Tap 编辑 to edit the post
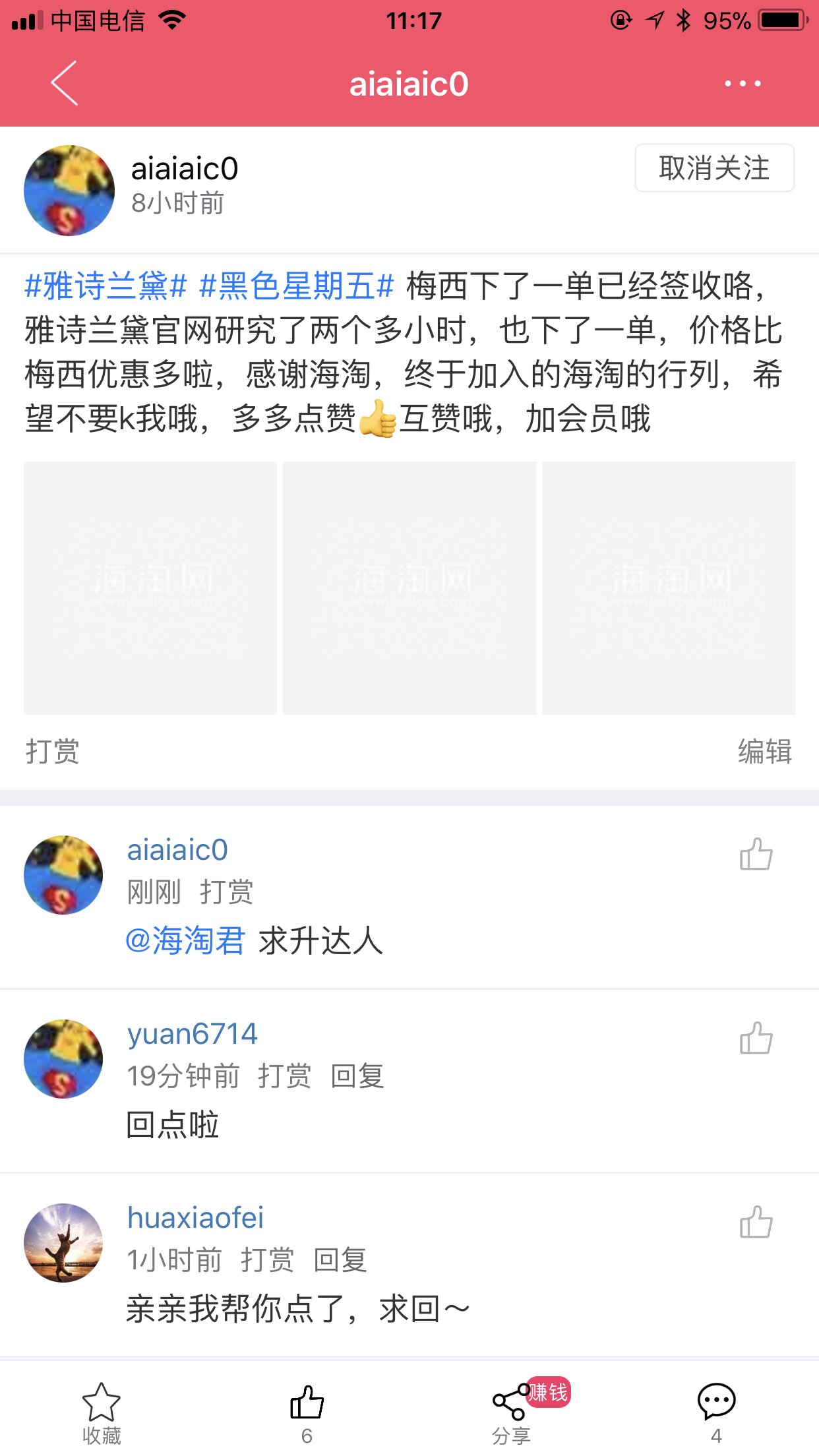Screen dimensions: 819x1456 tap(765, 751)
